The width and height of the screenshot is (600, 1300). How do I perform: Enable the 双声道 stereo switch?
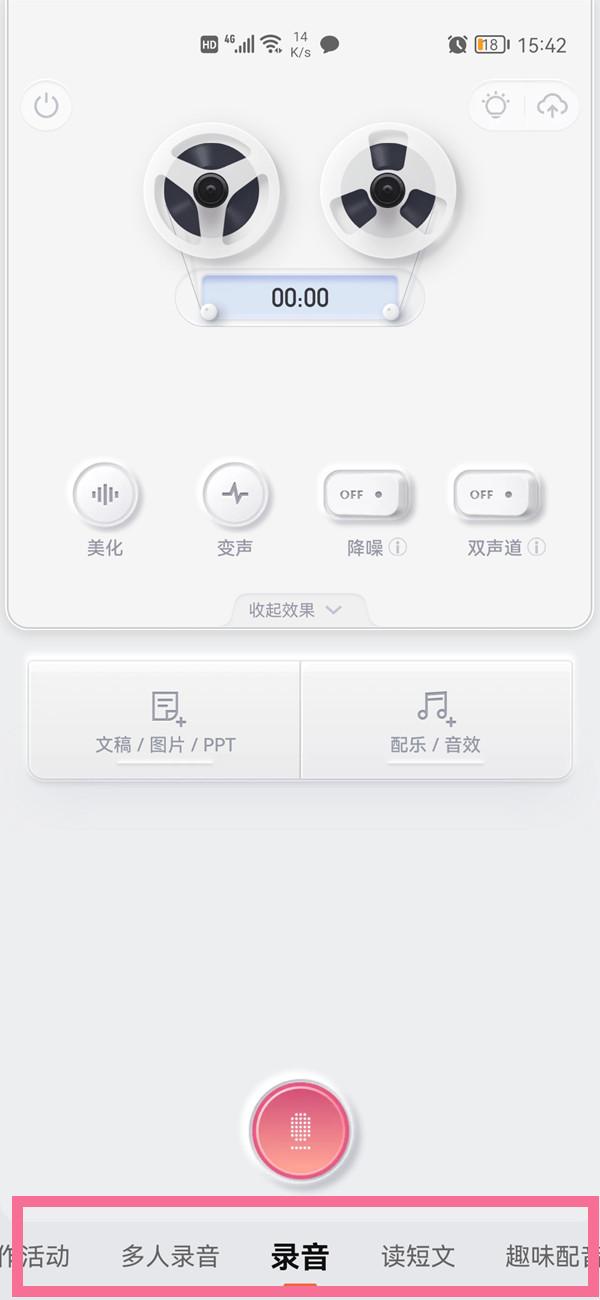click(496, 494)
